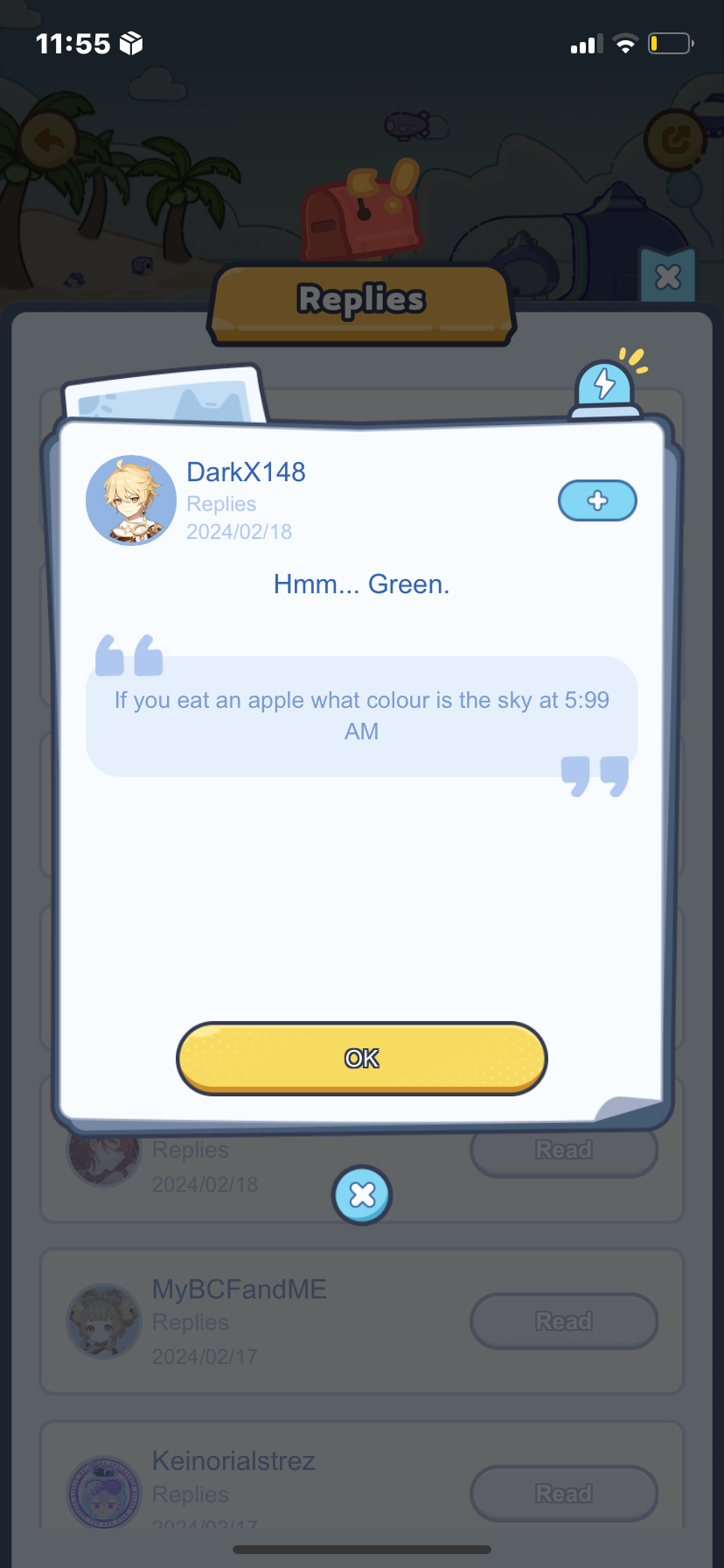Tap the refresh icon in top-right corner
The image size is (724, 1568).
point(677,140)
